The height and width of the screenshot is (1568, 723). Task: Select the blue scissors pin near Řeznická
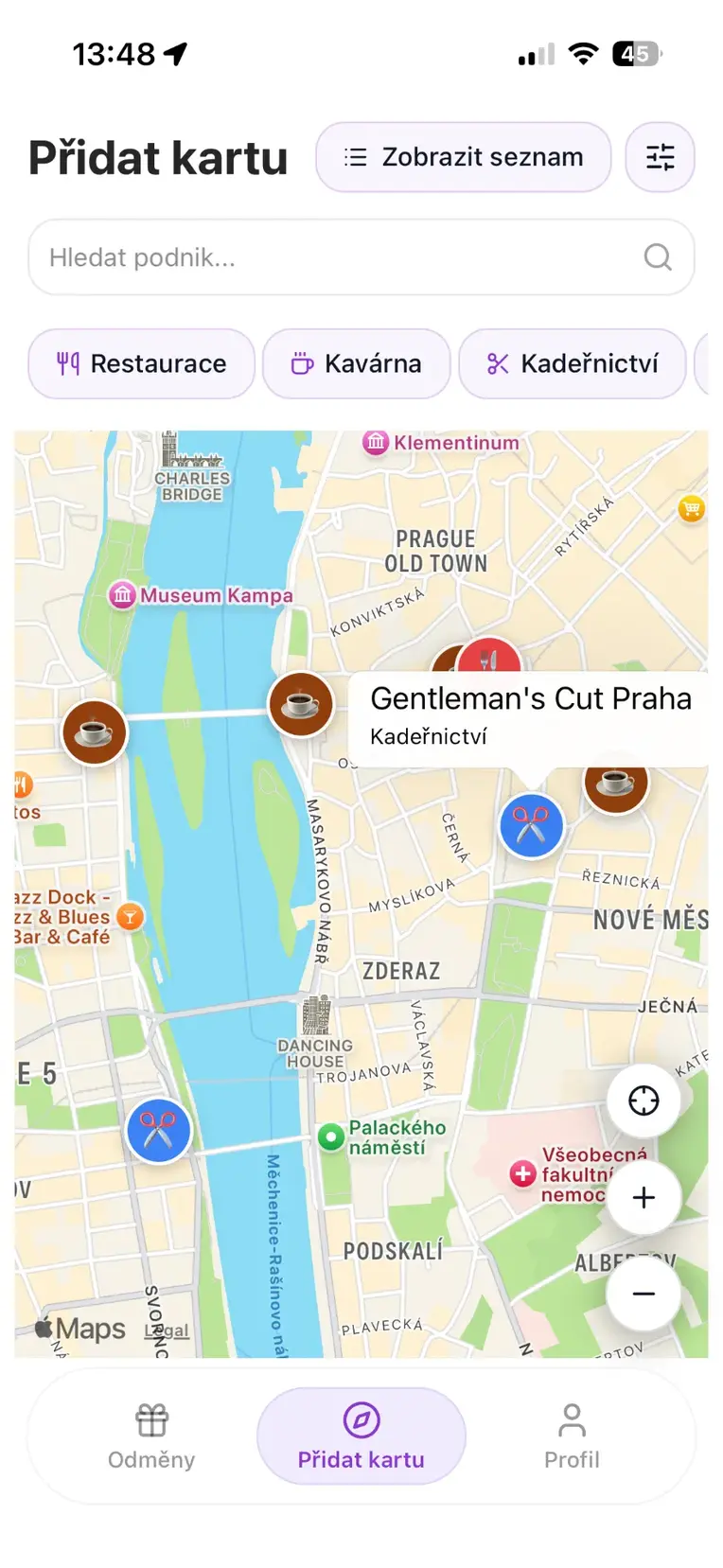click(532, 824)
